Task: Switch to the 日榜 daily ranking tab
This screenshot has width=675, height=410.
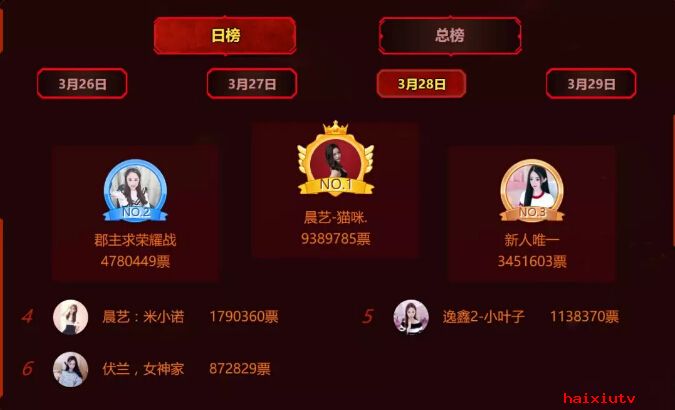Action: point(225,36)
